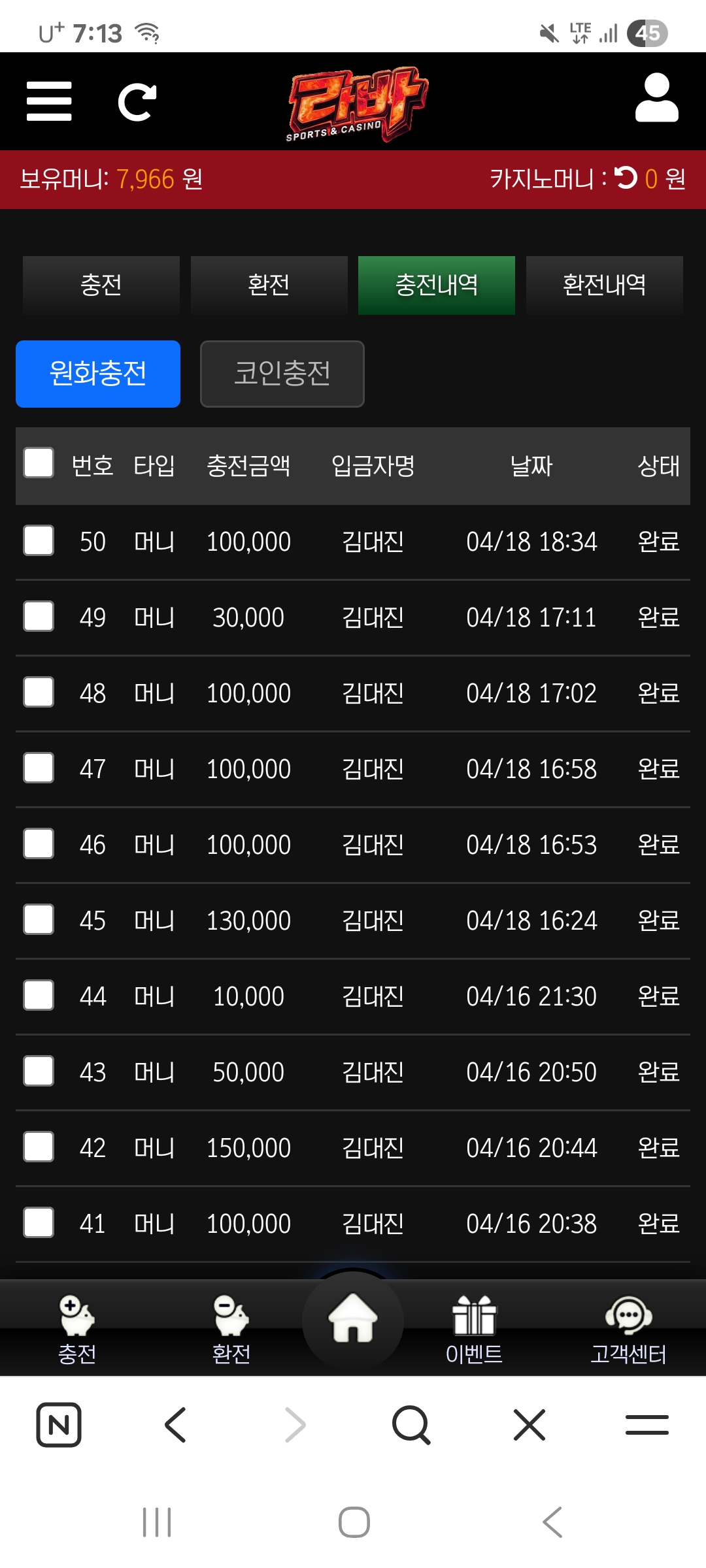Screen dimensions: 706x1568
Task: Go back with browser back arrow
Action: point(175,1425)
